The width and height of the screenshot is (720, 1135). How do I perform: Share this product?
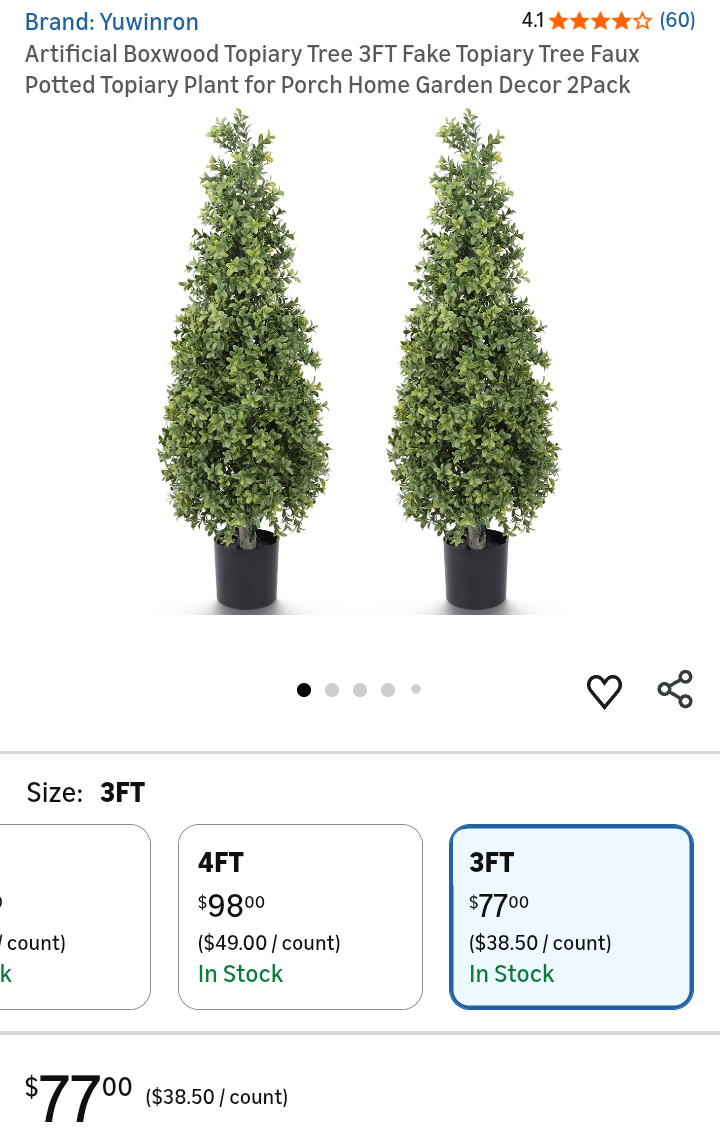[x=675, y=690]
